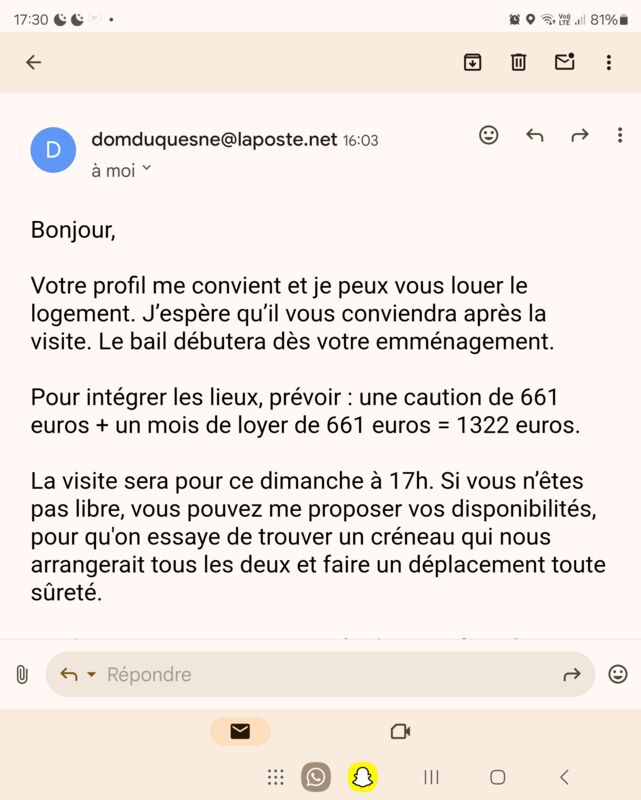Switch to the Meet video tab
The width and height of the screenshot is (641, 800).
click(x=400, y=731)
